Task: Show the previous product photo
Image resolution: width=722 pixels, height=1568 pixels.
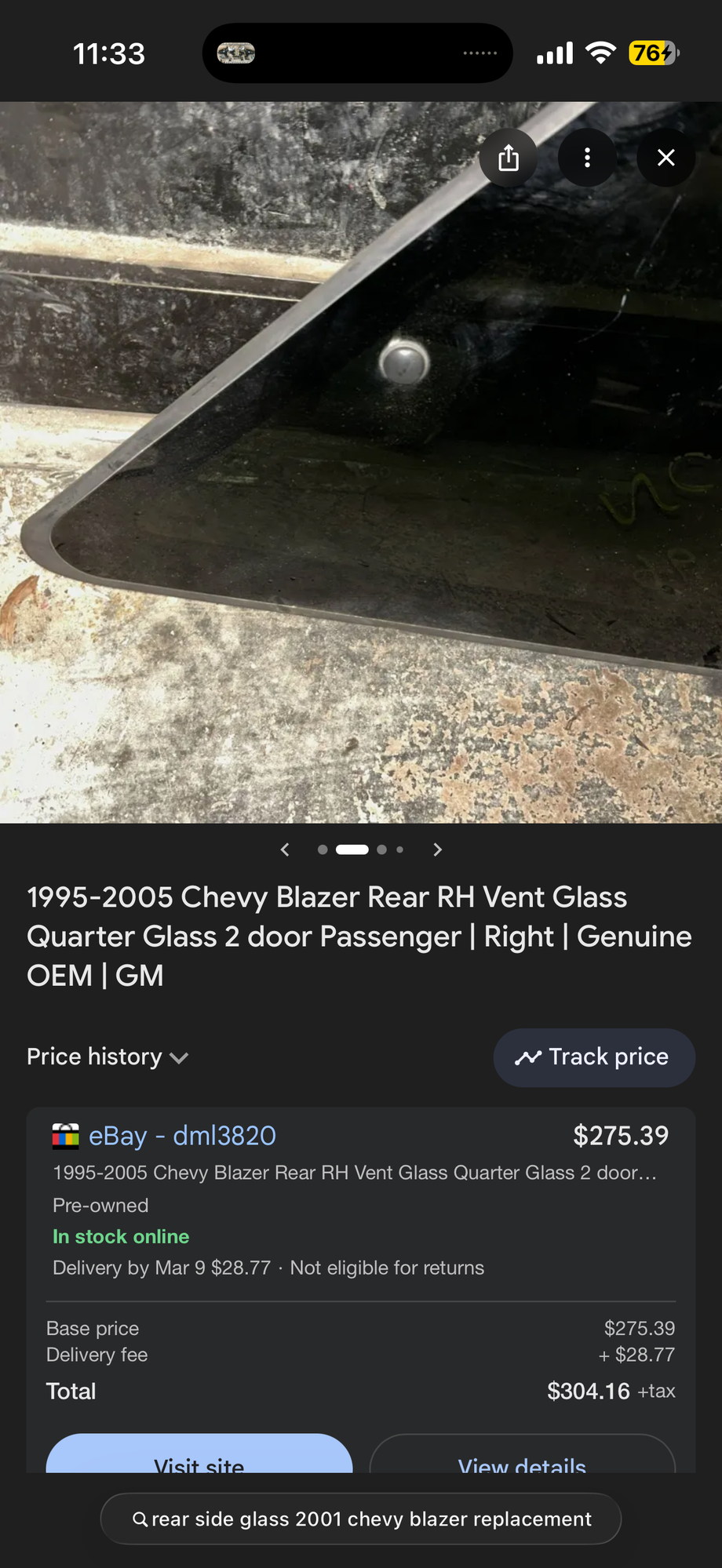Action: [285, 849]
